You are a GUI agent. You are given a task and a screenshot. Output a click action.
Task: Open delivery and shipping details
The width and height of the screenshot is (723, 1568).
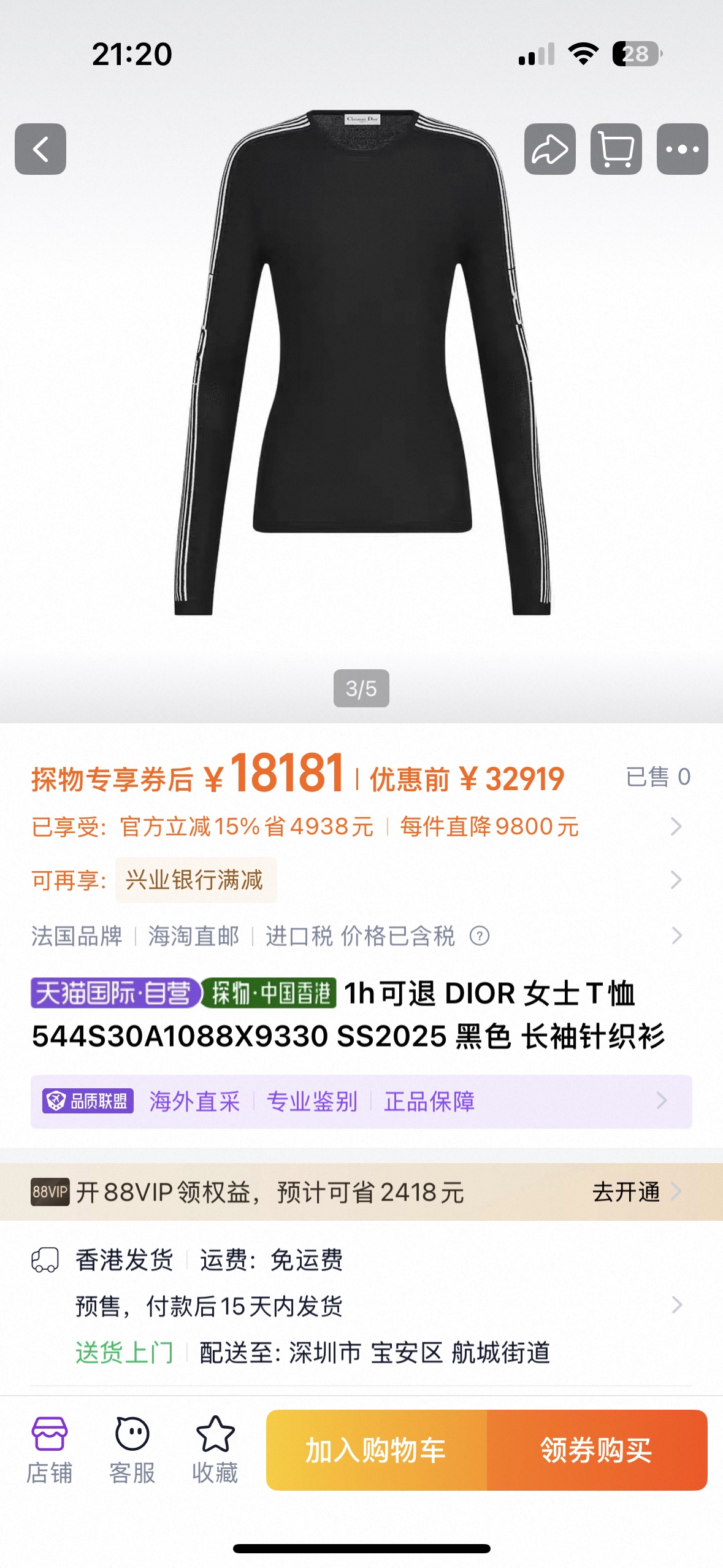[676, 1305]
